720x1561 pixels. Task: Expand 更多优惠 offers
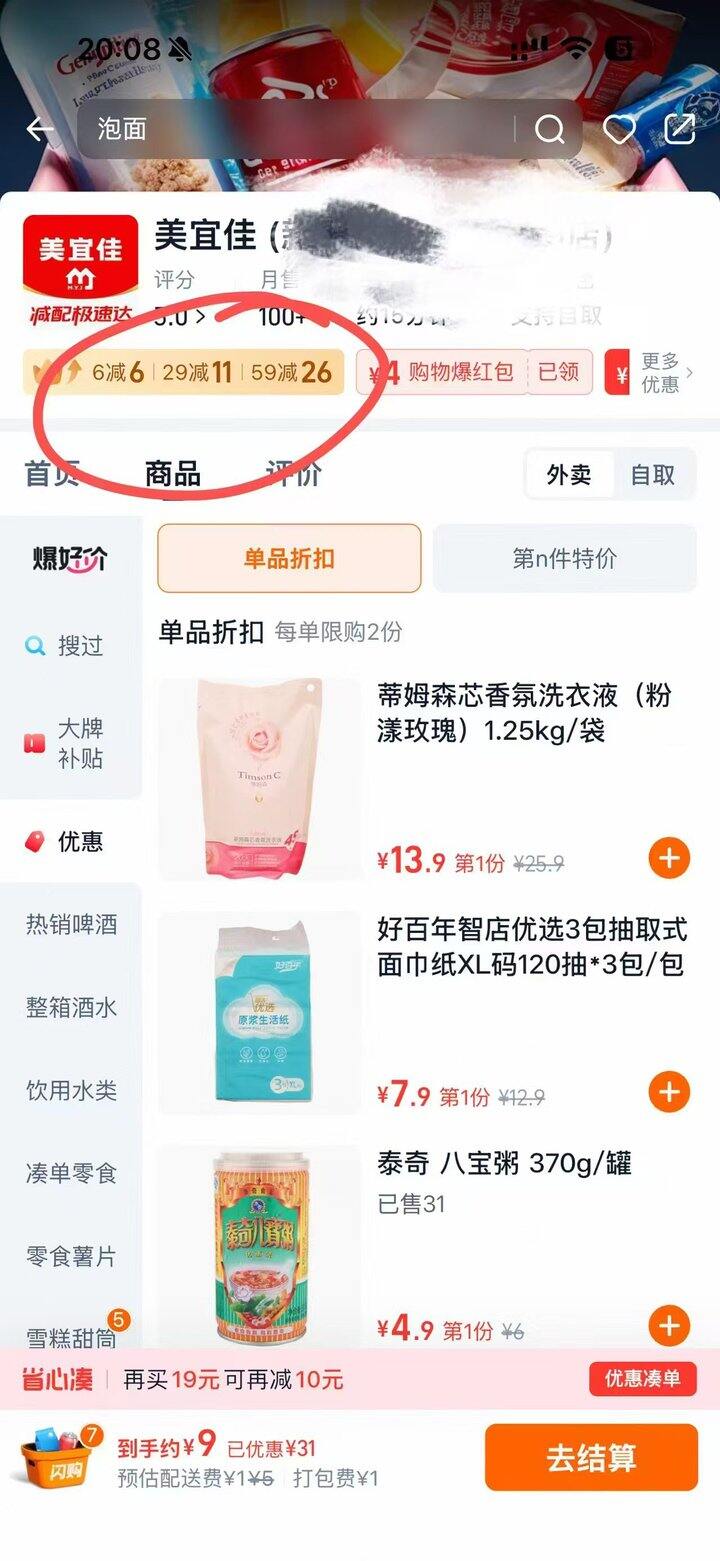[666, 373]
